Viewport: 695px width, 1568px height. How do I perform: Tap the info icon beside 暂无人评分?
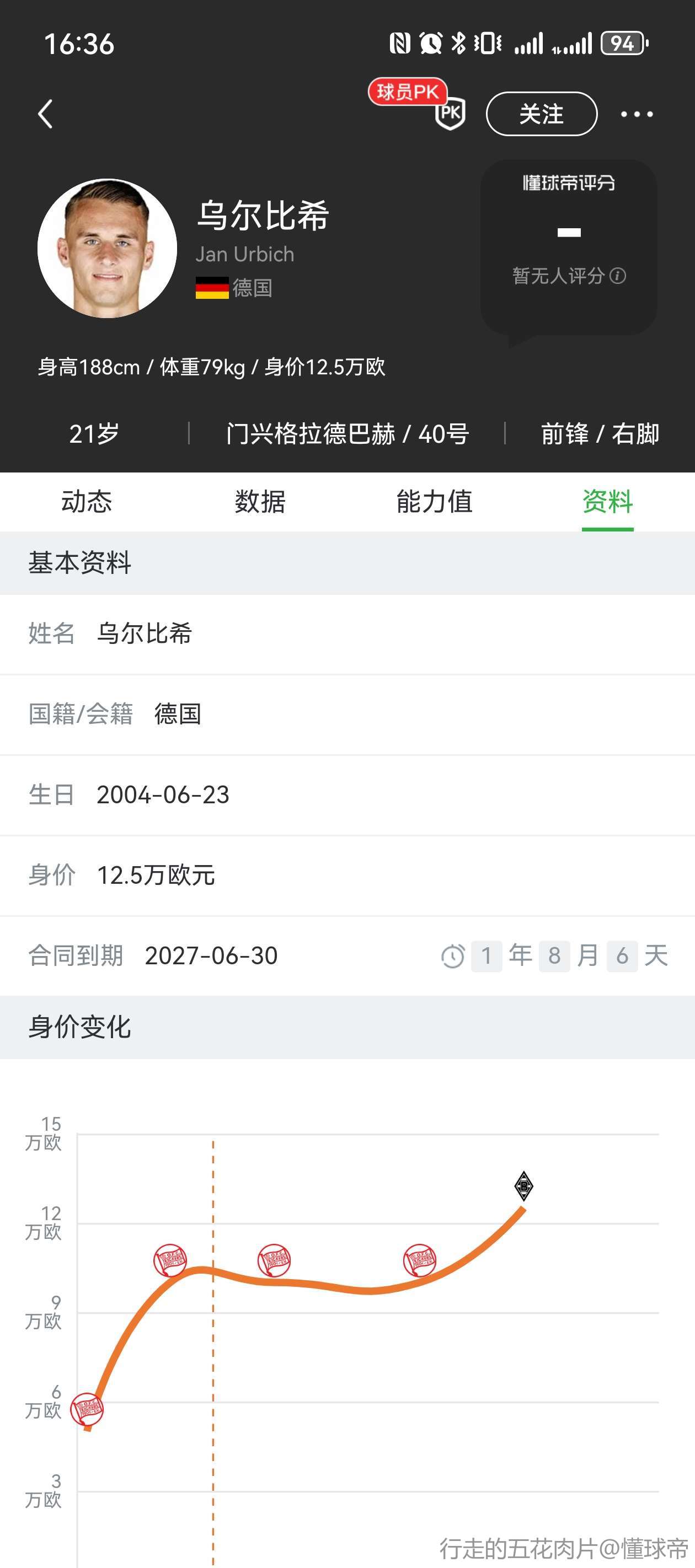(x=618, y=276)
